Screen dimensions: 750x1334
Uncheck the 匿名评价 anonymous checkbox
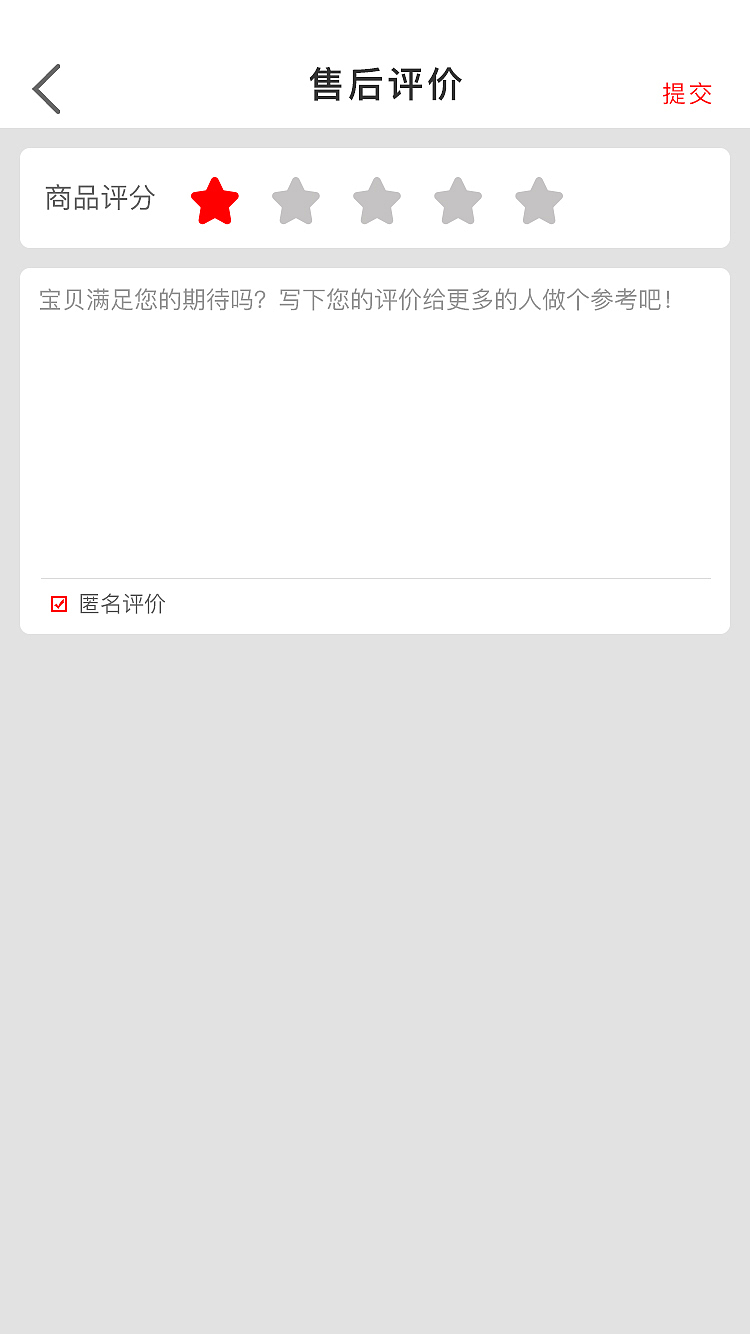point(59,604)
